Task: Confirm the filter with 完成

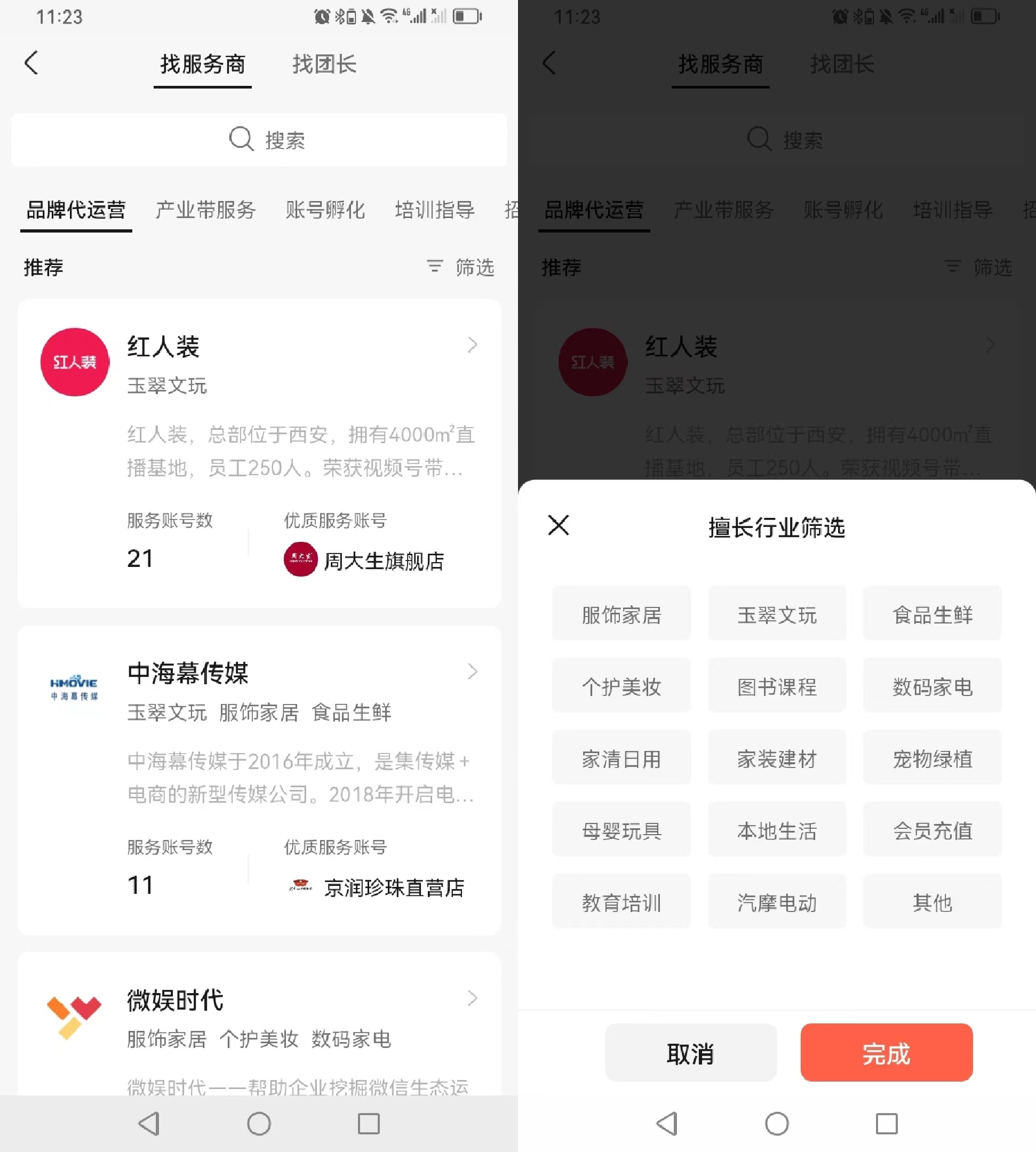Action: (886, 1053)
